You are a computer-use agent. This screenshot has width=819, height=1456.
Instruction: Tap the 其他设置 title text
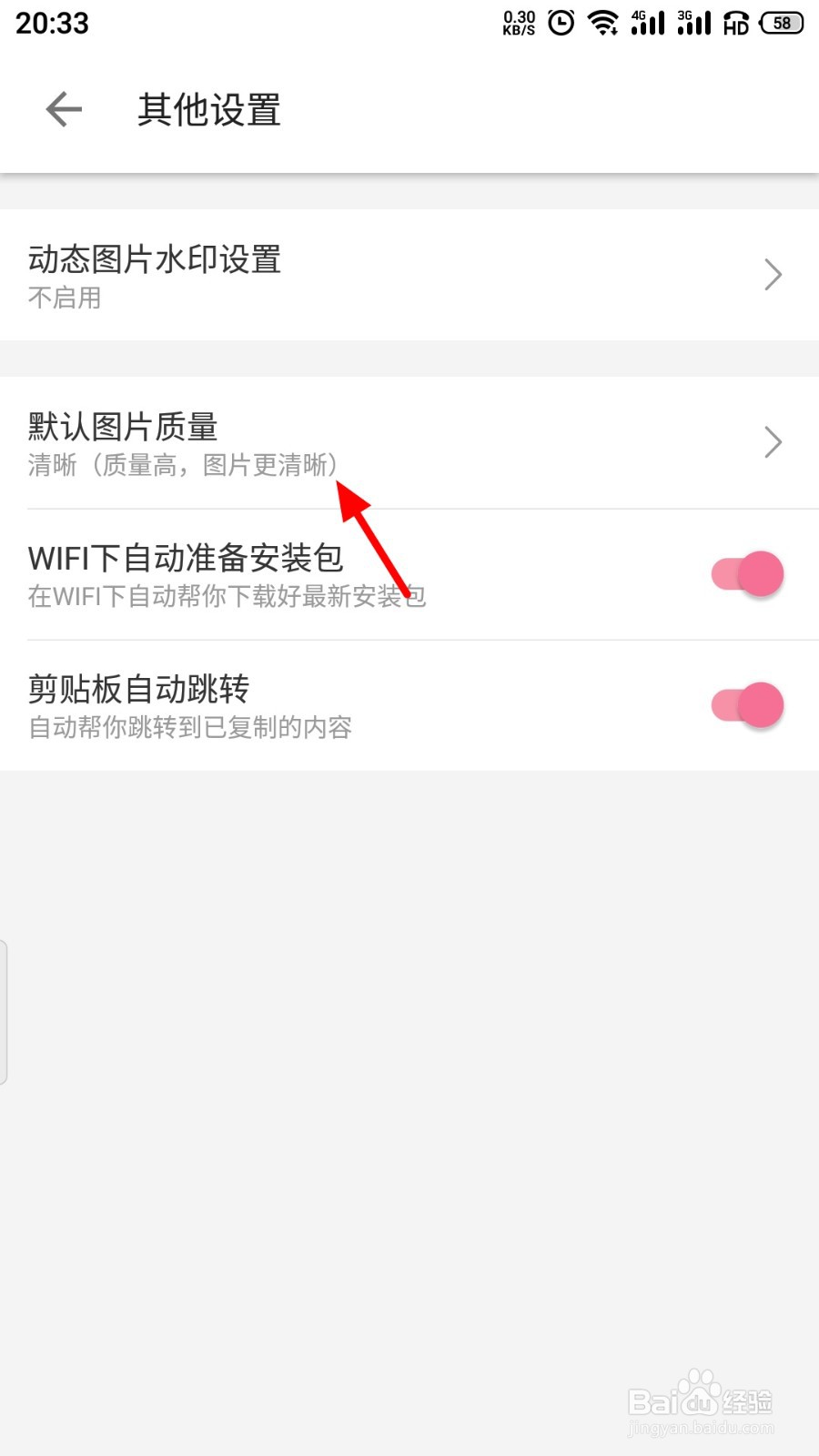click(207, 109)
